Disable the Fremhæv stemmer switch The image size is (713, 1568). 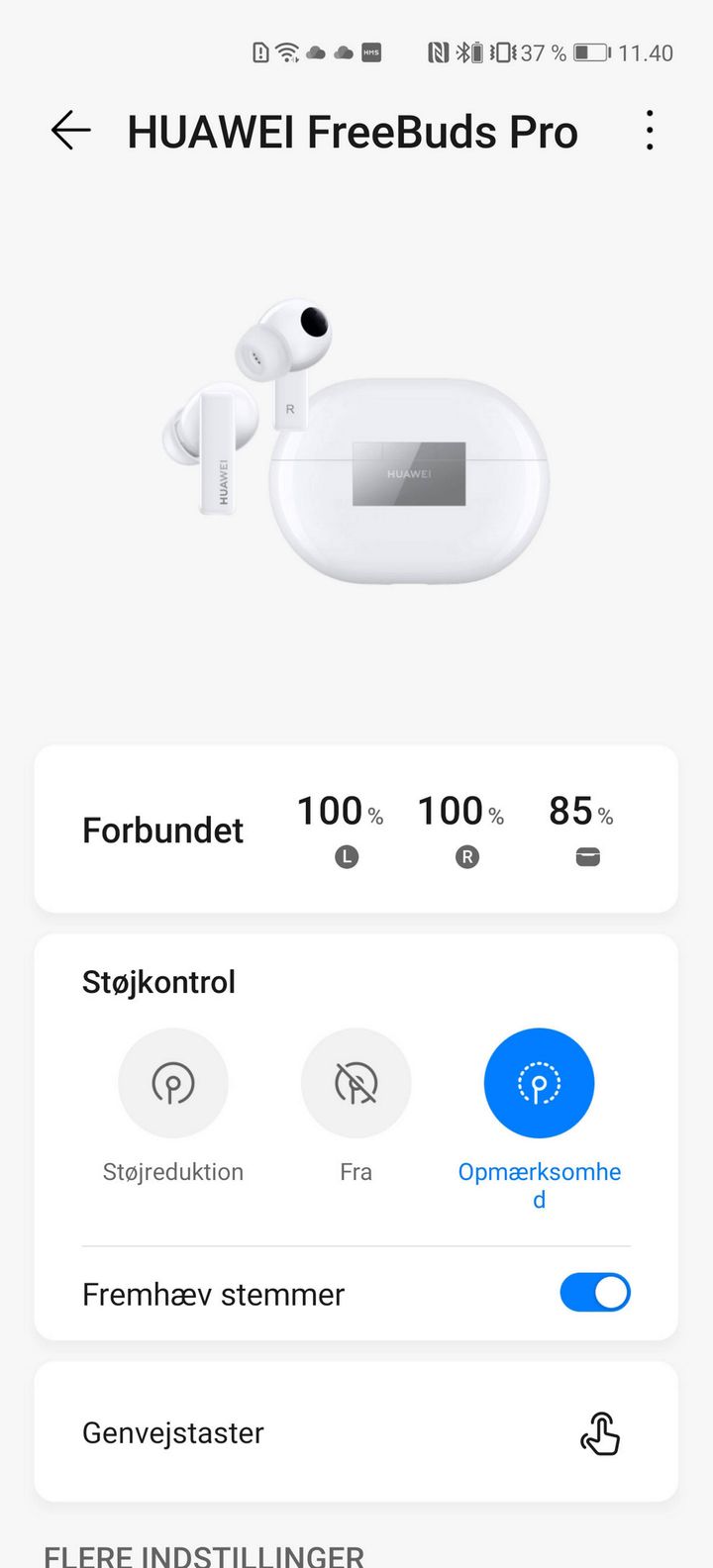coord(594,1293)
